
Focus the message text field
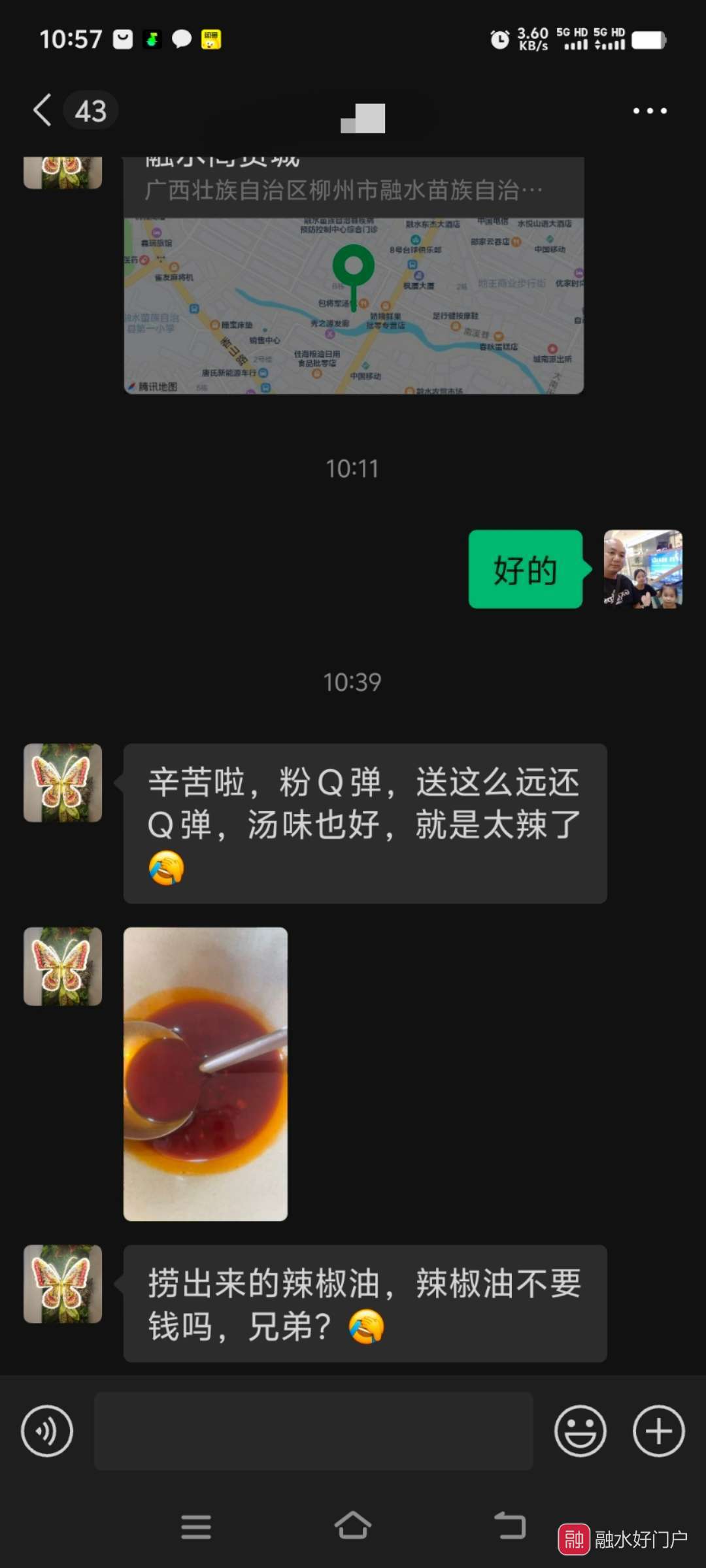[x=314, y=1431]
